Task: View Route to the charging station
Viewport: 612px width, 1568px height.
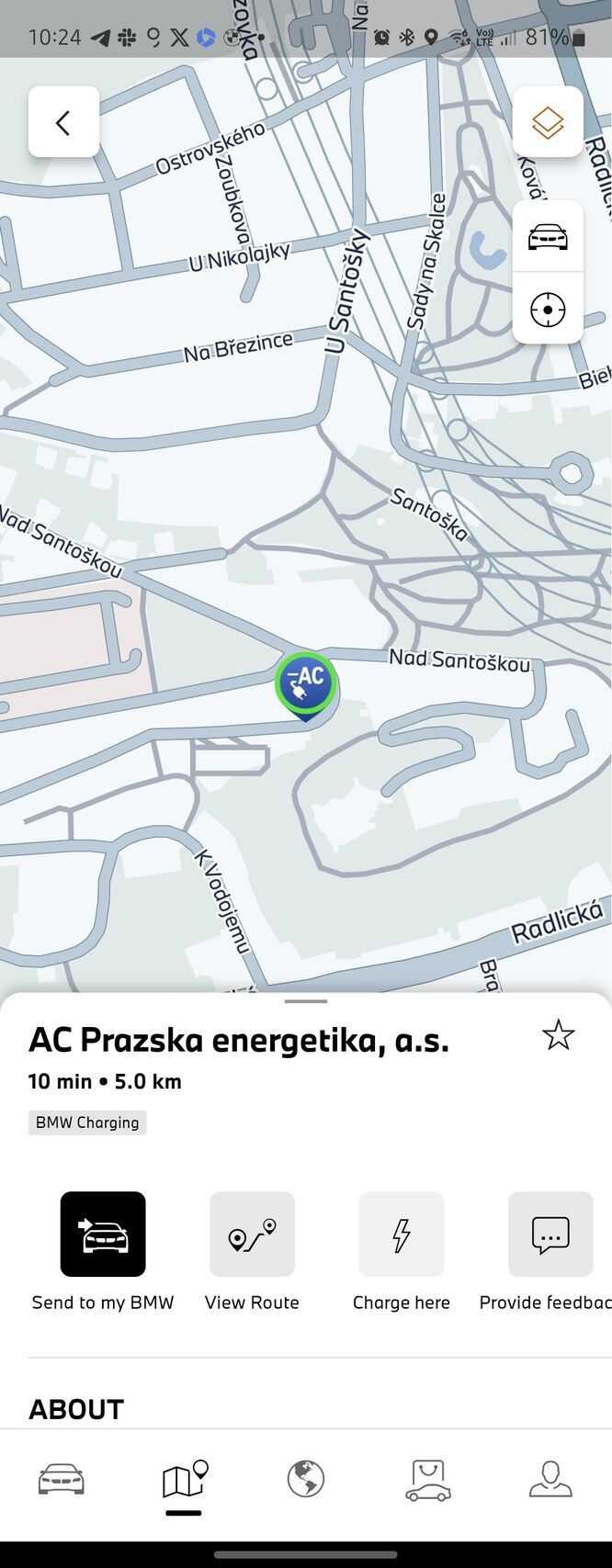Action: pos(252,1234)
